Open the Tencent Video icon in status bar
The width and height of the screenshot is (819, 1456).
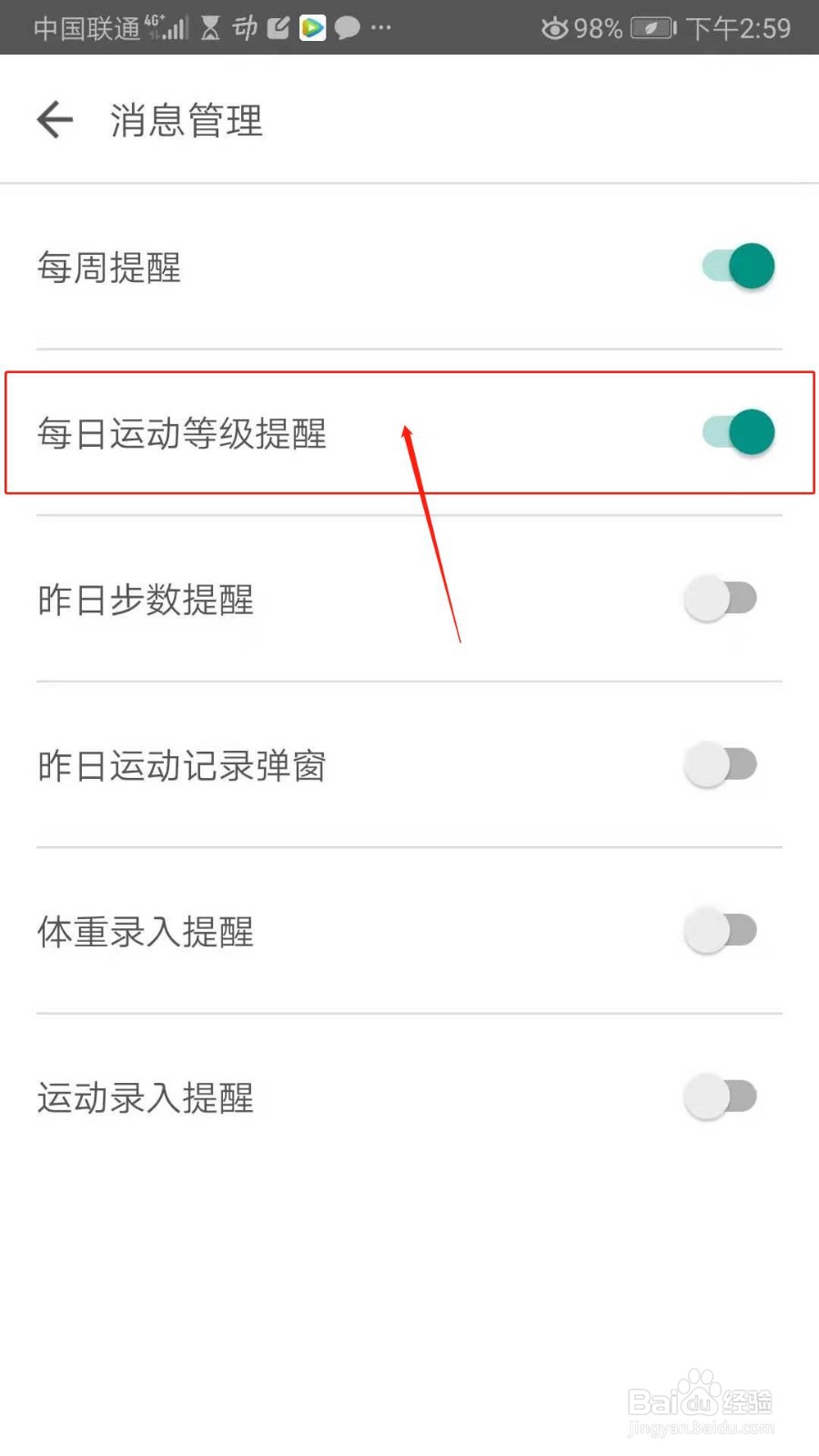pos(312,27)
